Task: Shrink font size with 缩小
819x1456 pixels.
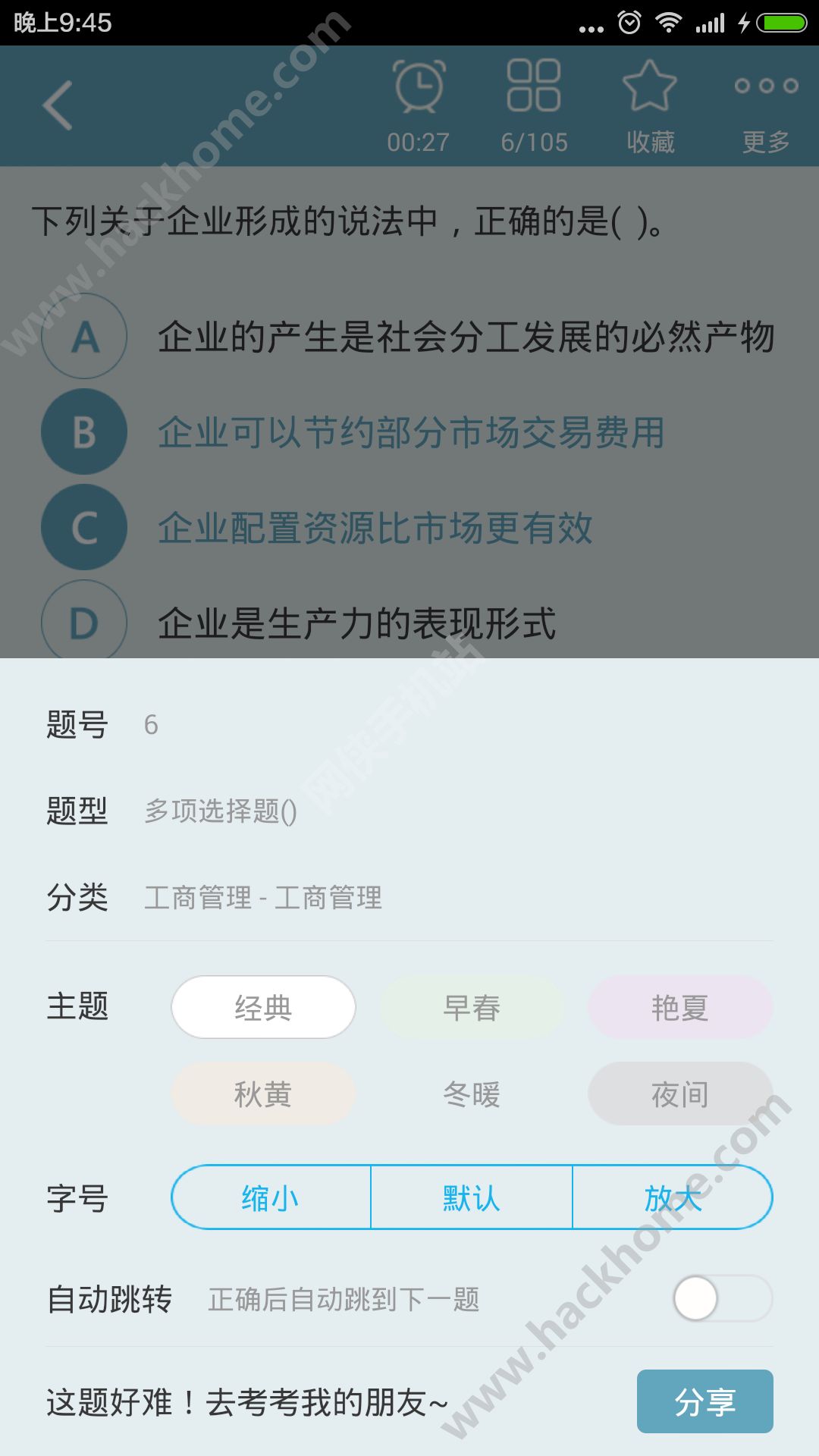Action: 271,1198
